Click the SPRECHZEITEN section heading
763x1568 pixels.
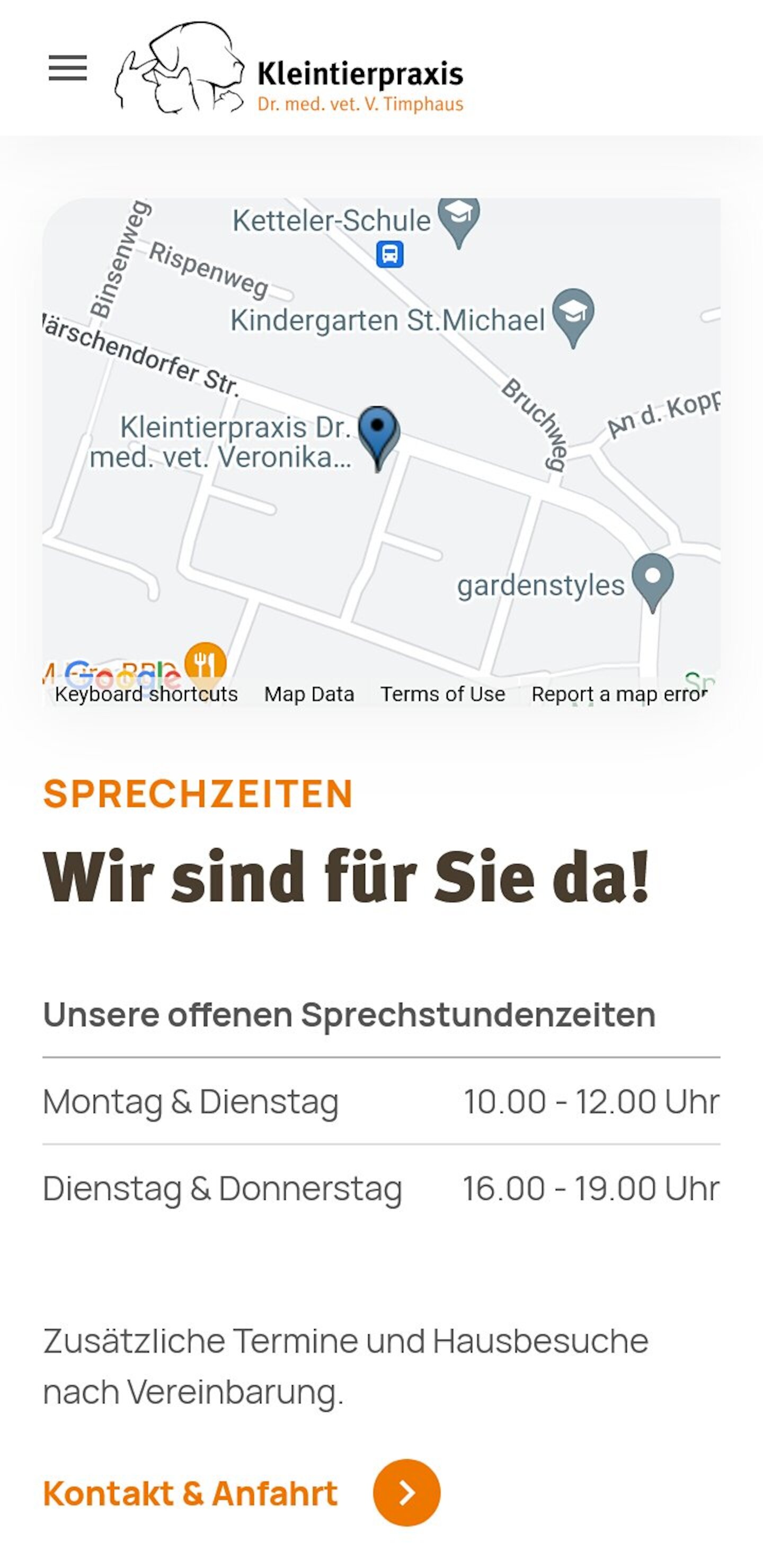tap(198, 795)
